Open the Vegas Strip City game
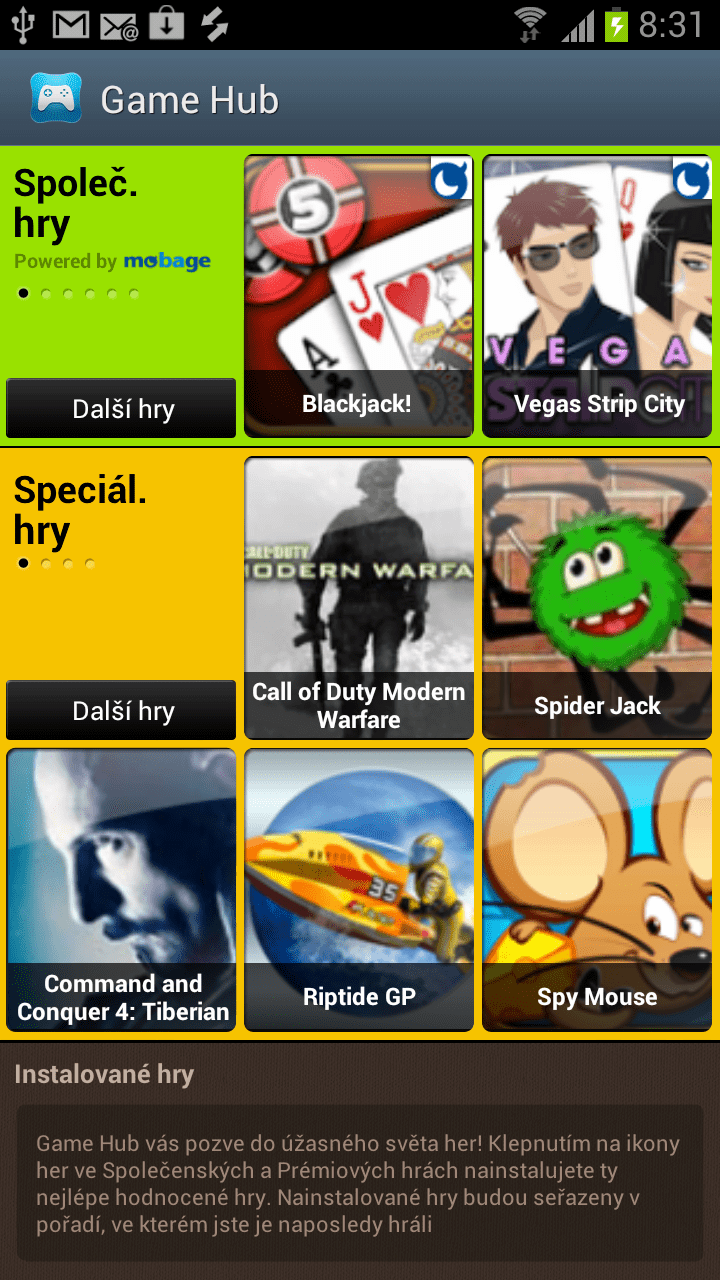The height and width of the screenshot is (1280, 720). (597, 296)
